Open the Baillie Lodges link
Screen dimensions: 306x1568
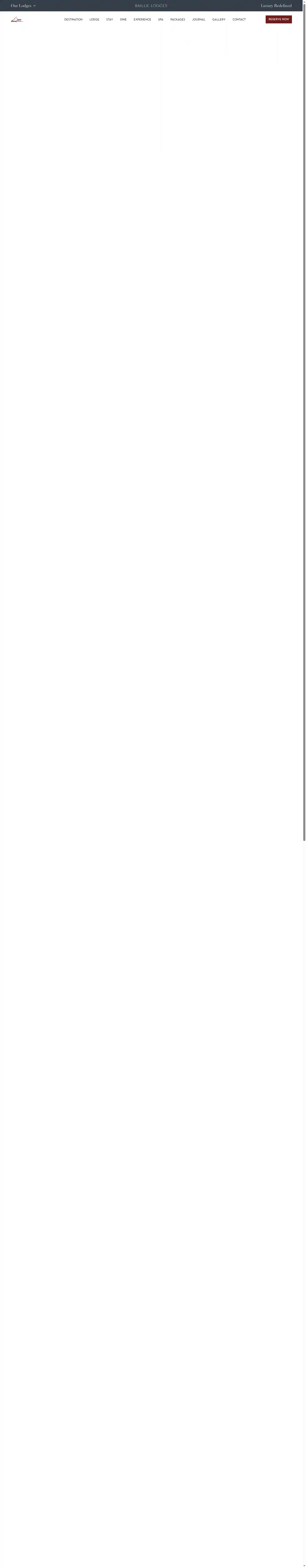[151, 5]
